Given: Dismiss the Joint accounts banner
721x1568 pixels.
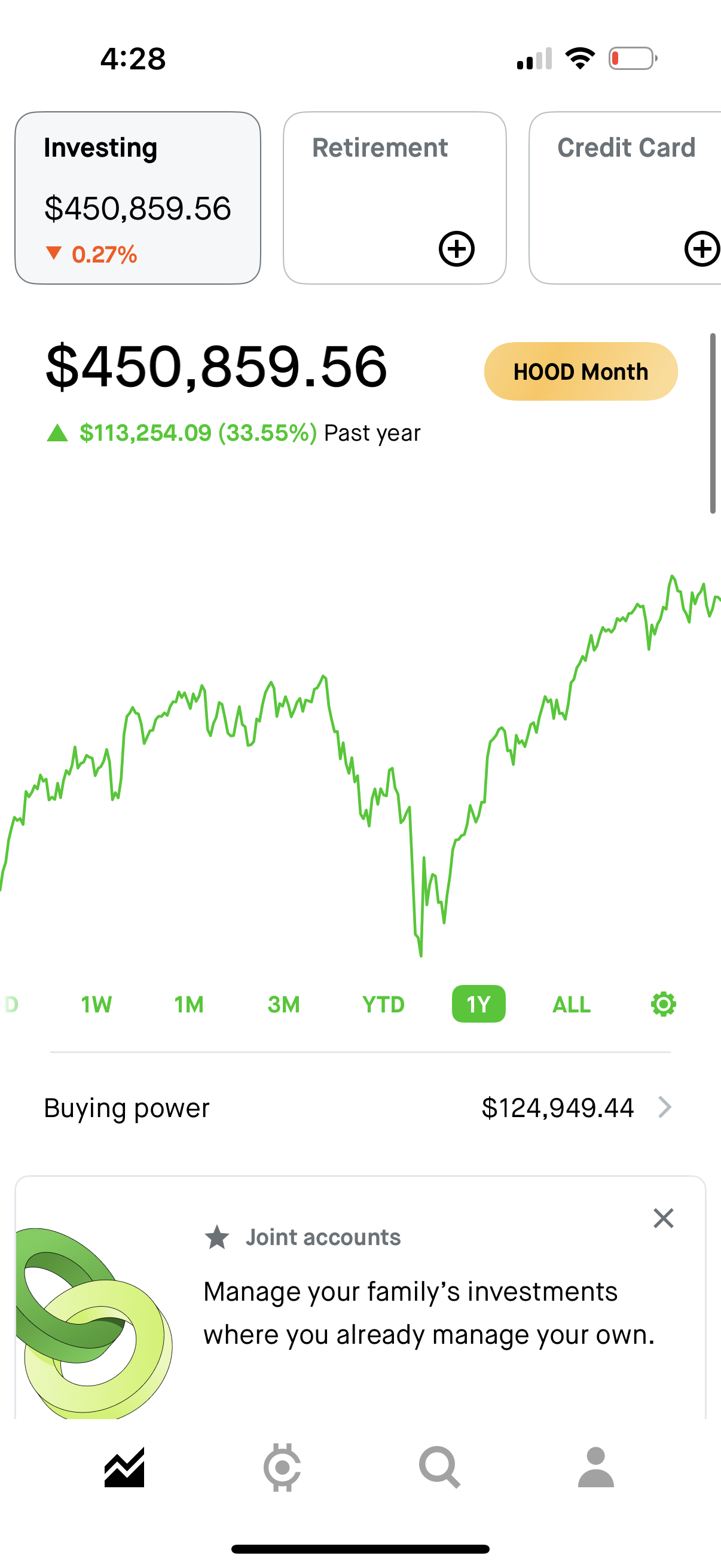Looking at the screenshot, I should pyautogui.click(x=663, y=1219).
